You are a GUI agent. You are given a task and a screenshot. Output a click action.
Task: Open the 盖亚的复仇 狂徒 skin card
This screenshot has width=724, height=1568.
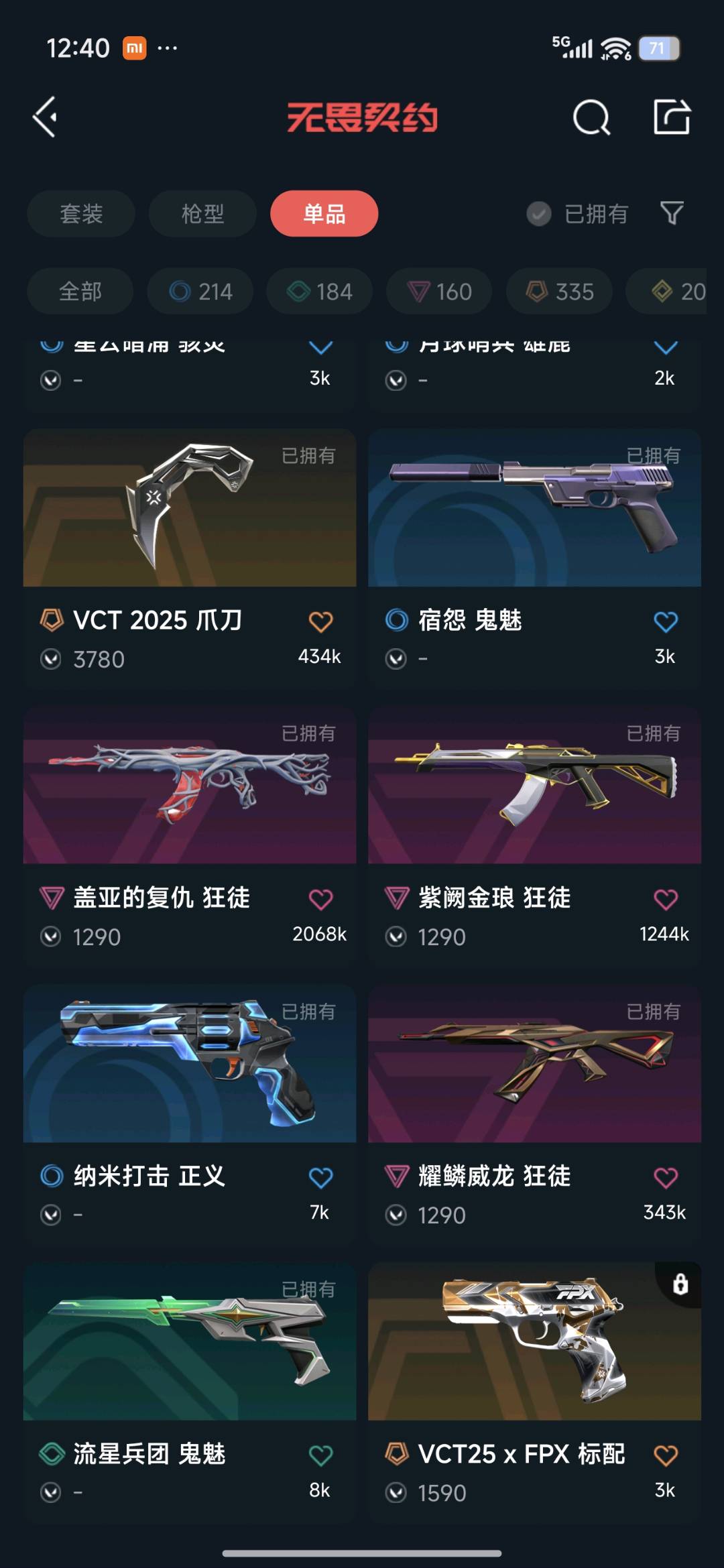(190, 835)
